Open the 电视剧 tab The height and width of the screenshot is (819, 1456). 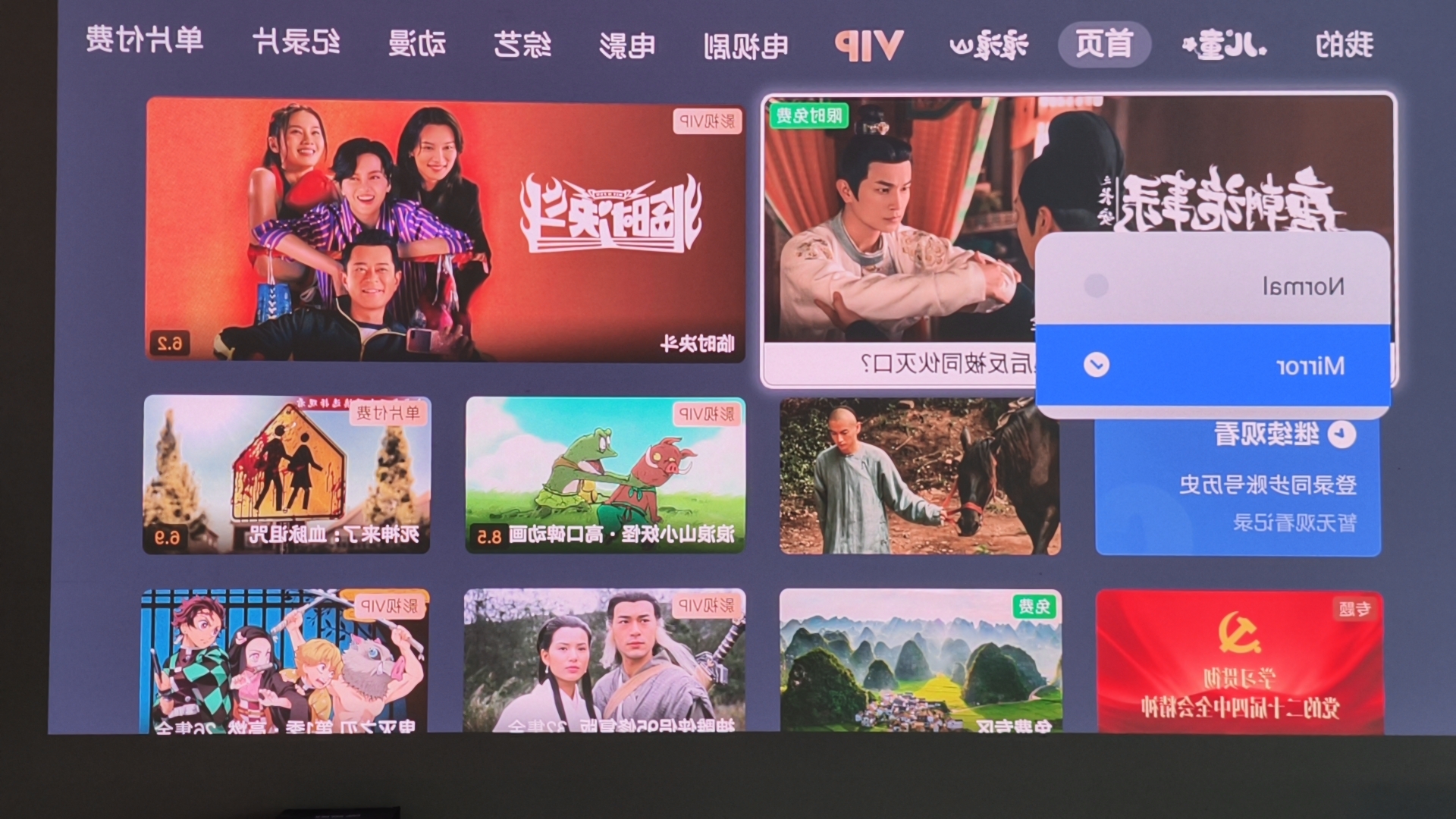[746, 45]
